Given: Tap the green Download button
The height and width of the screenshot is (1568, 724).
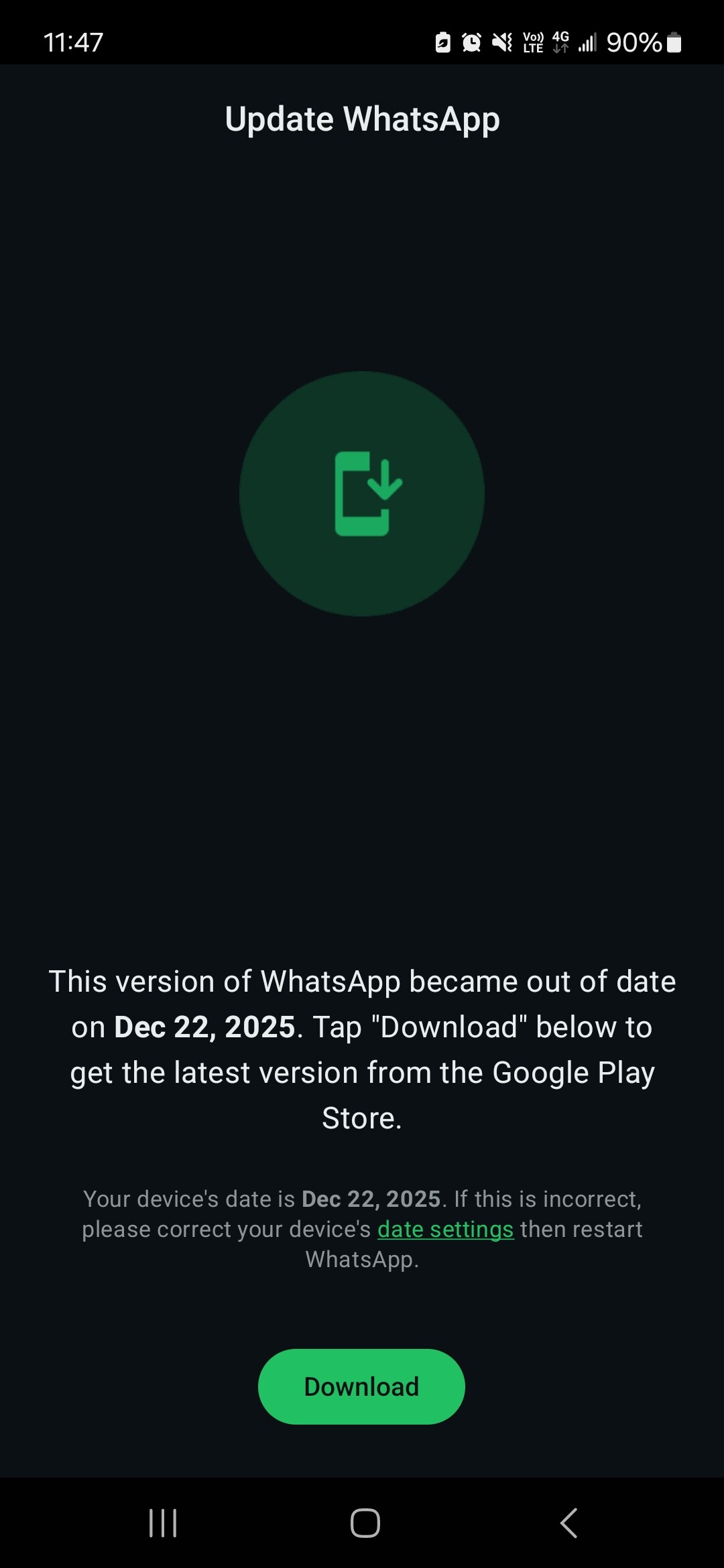Looking at the screenshot, I should (x=361, y=1386).
